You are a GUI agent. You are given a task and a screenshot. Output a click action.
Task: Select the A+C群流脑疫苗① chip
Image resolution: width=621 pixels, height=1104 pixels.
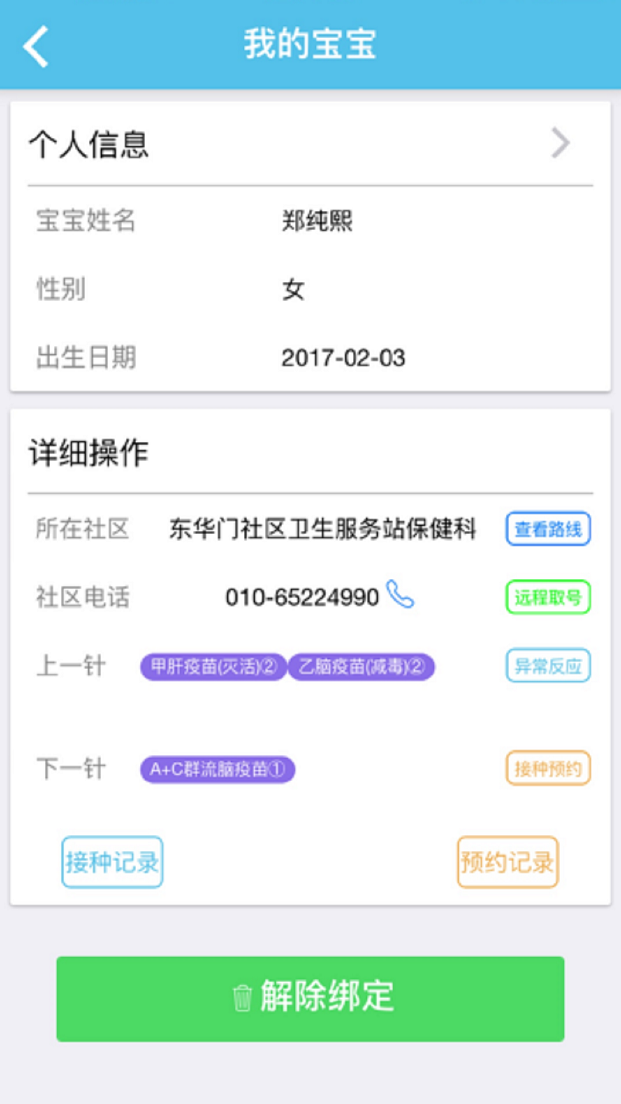pyautogui.click(x=217, y=769)
